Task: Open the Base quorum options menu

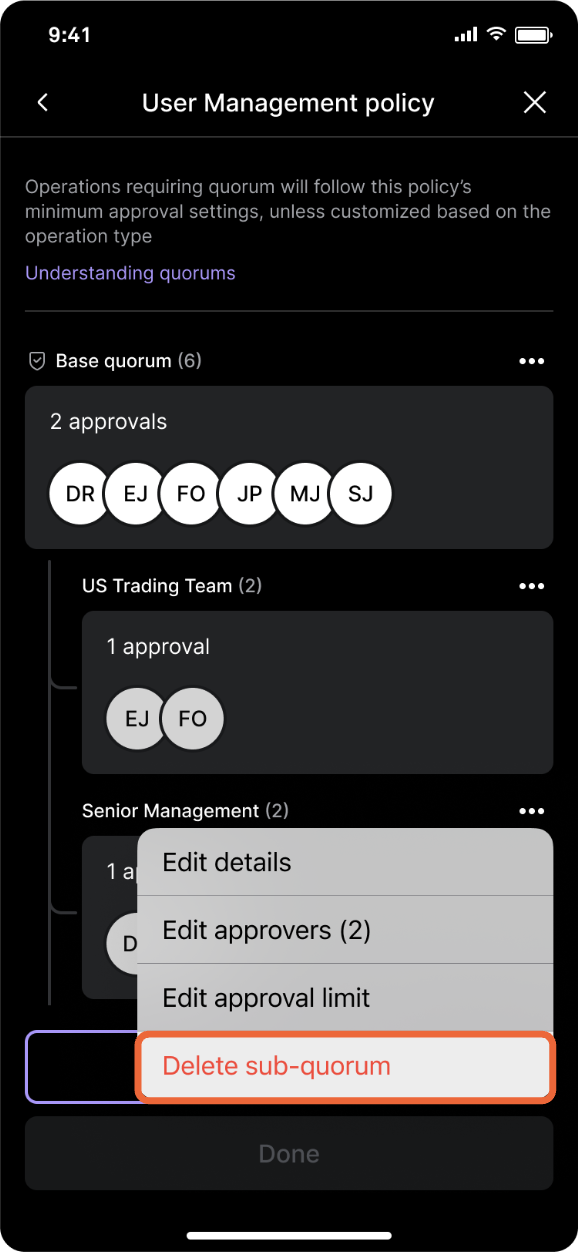Action: click(x=532, y=361)
